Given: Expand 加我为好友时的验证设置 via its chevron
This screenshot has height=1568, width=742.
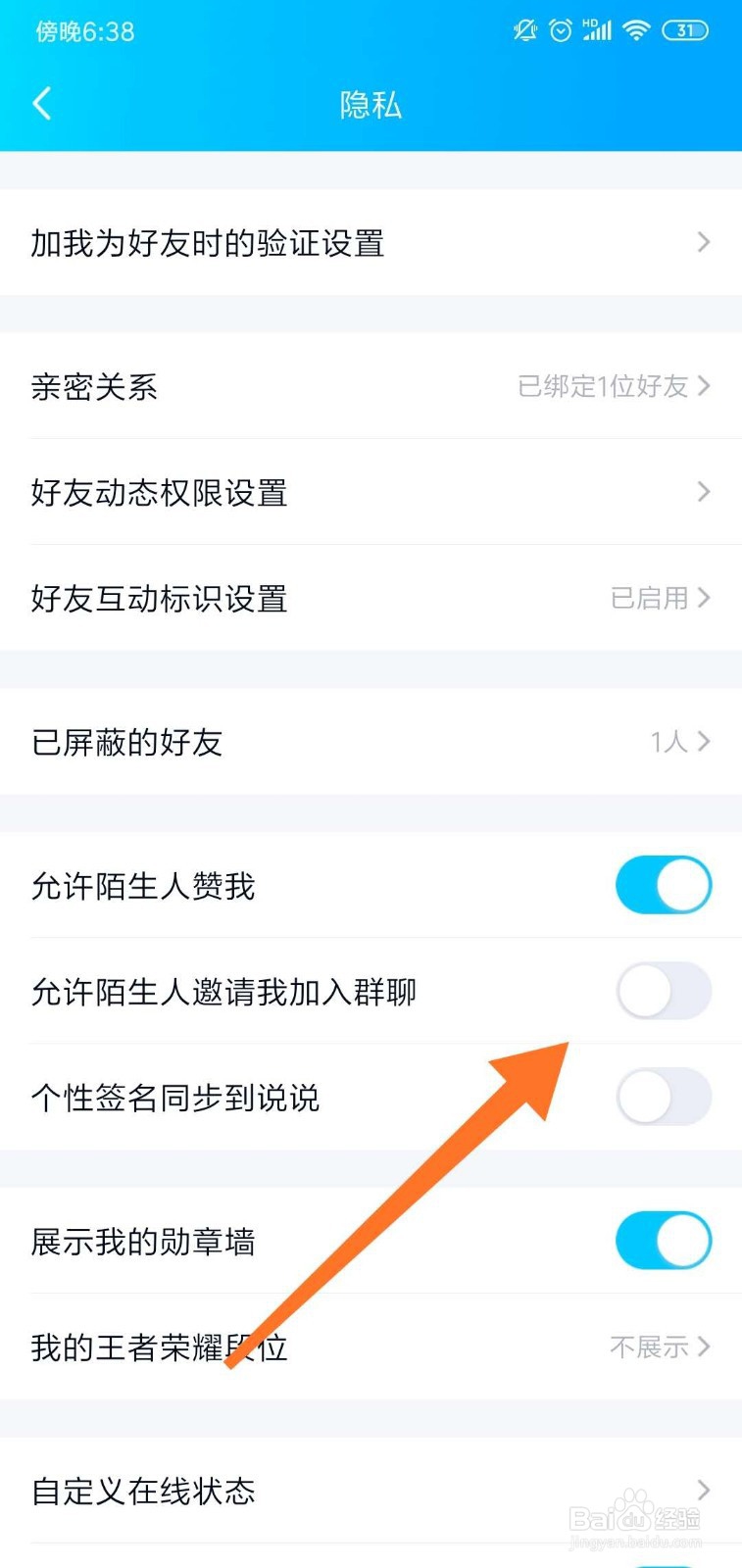Looking at the screenshot, I should [x=703, y=242].
